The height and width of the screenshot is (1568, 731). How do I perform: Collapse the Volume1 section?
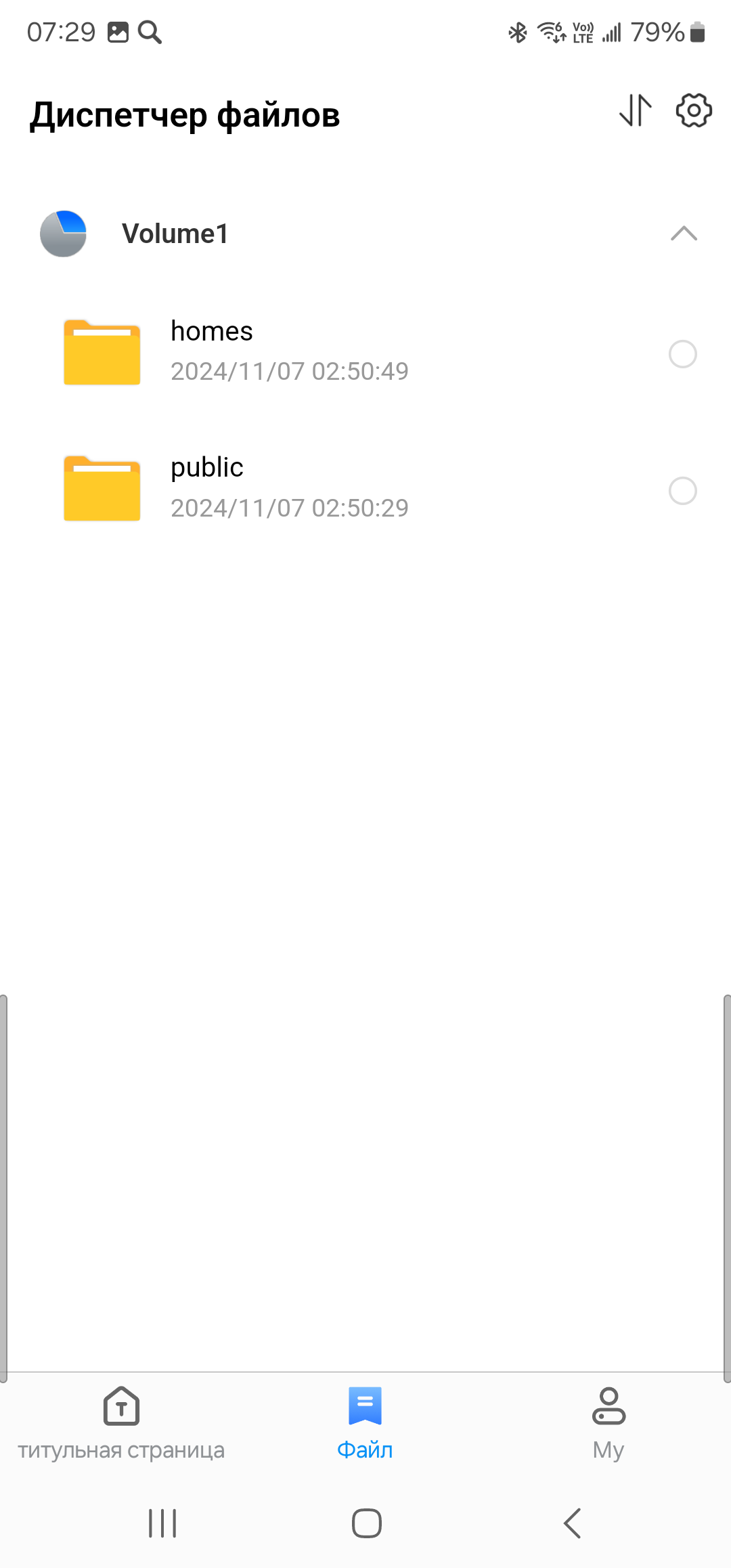click(684, 234)
